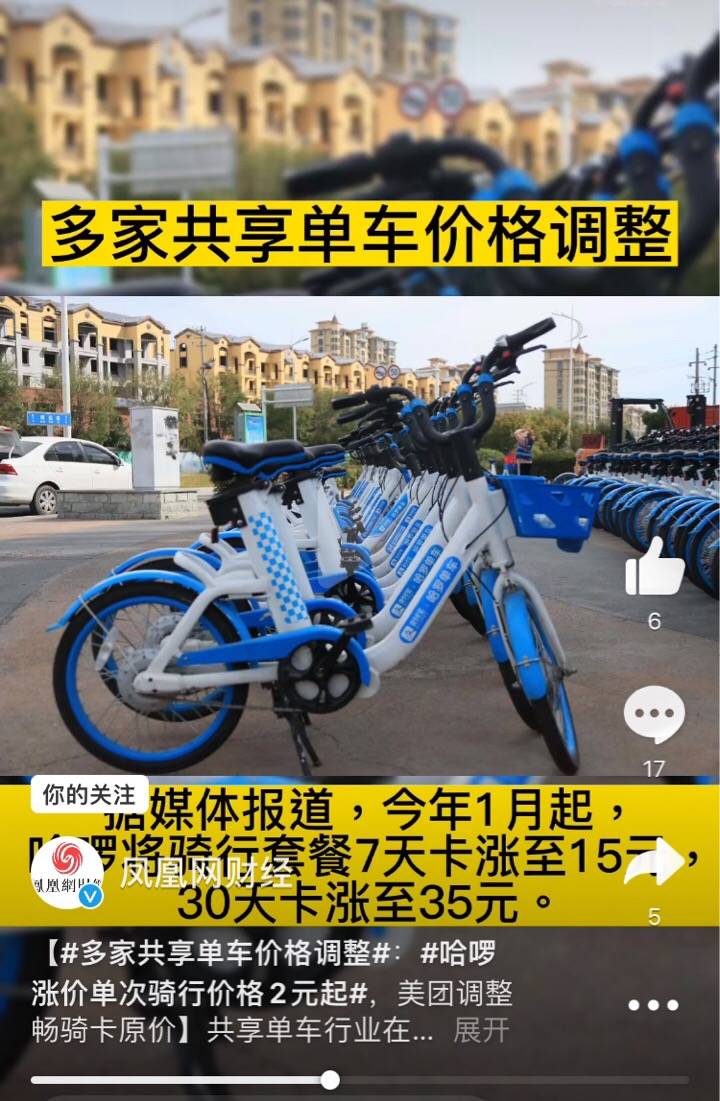This screenshot has height=1101, width=720.
Task: Expand the caption by tapping 展开
Action: 481,1031
